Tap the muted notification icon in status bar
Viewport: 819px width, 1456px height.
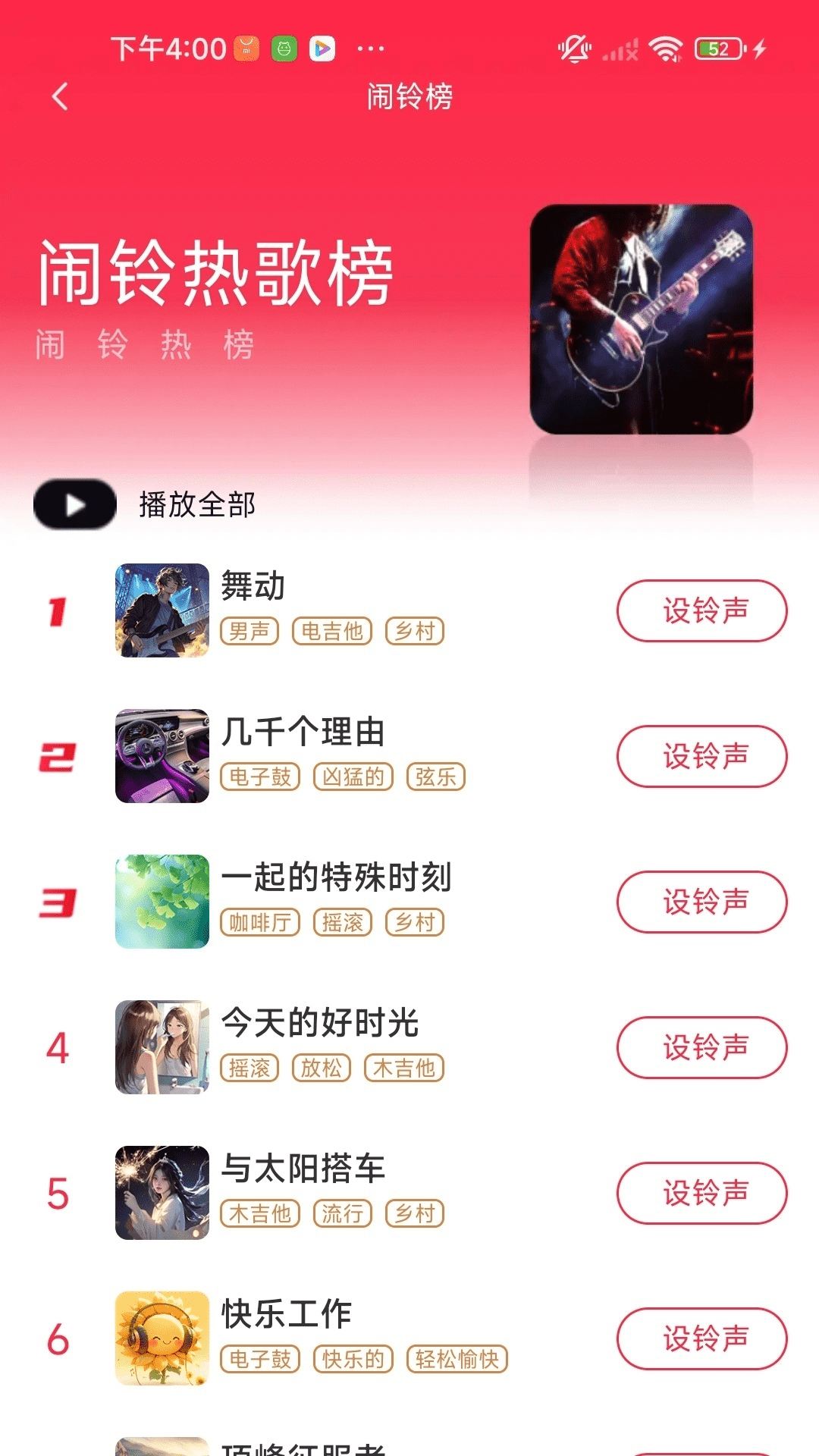click(574, 48)
